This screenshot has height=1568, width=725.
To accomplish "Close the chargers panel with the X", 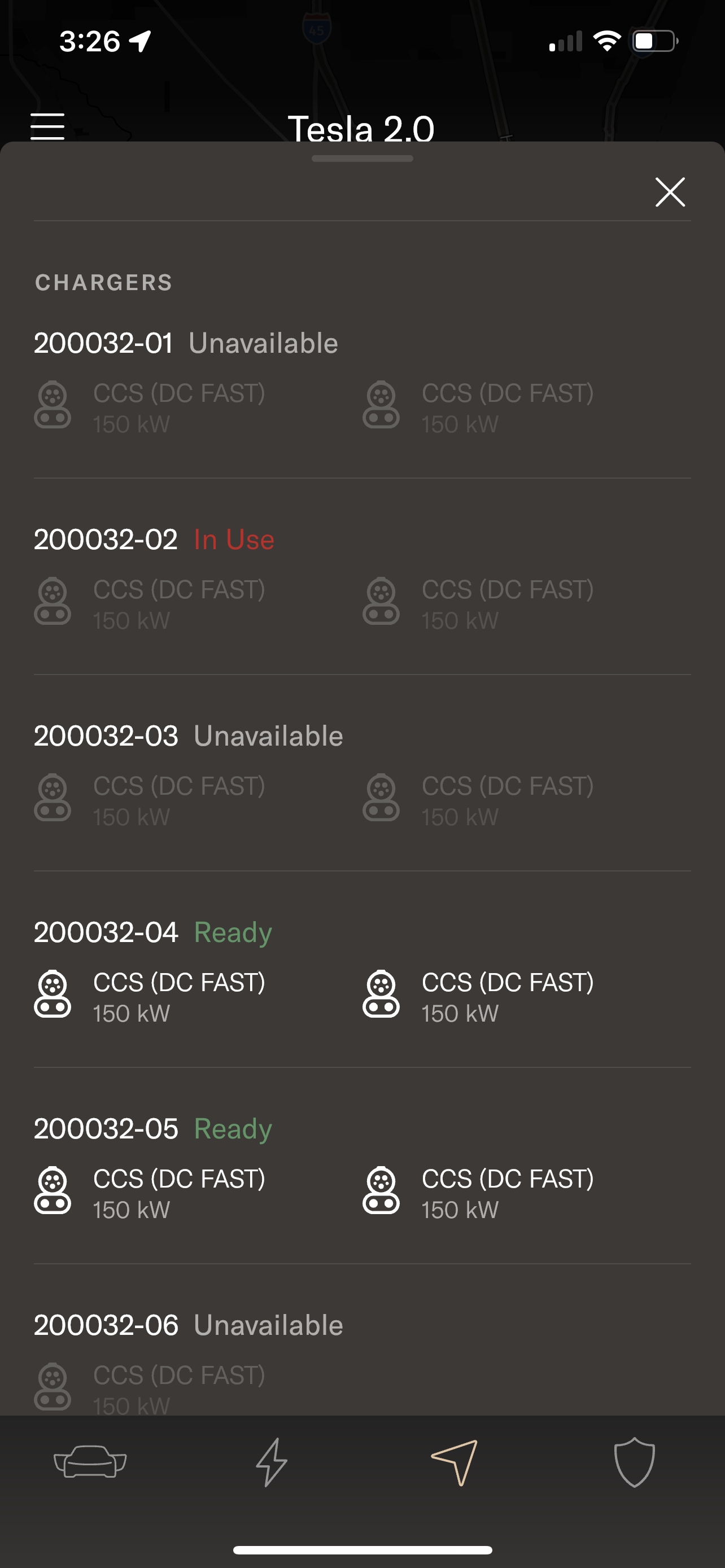I will point(670,192).
